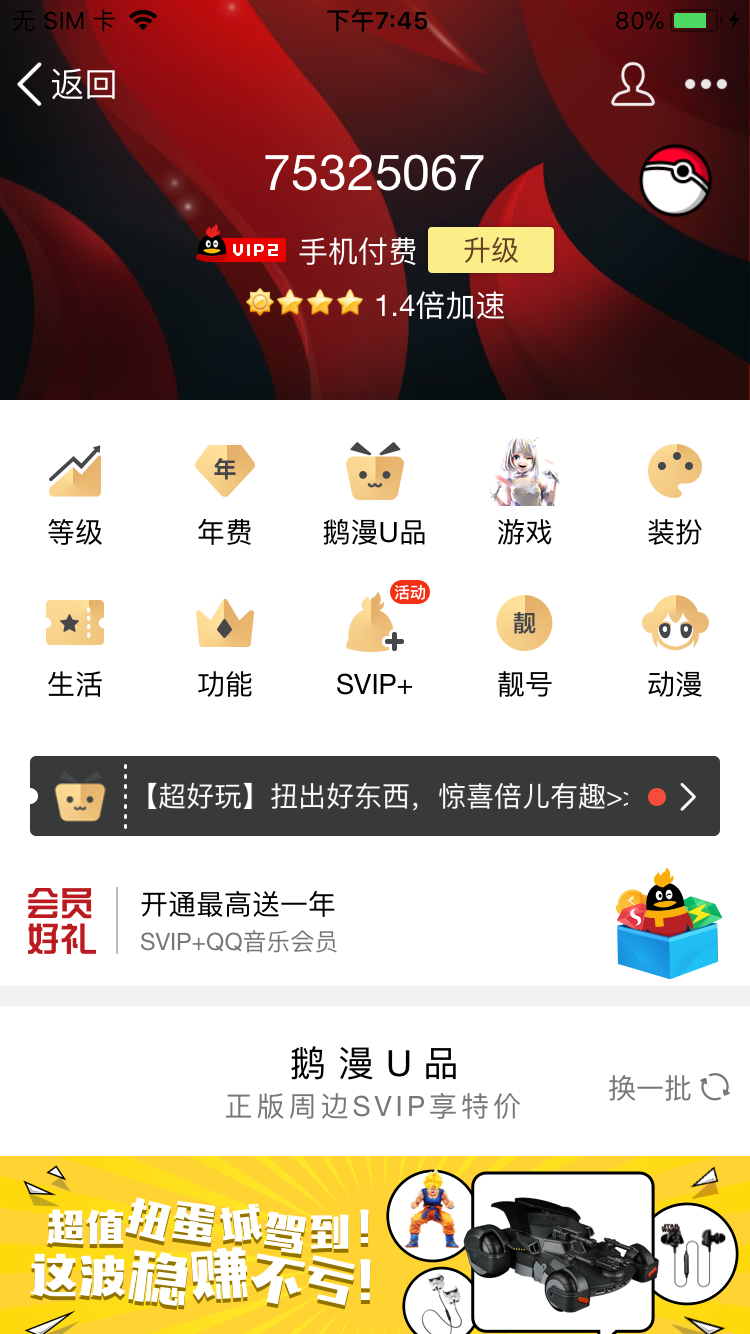750x1334 pixels.
Task: Open the 生活 life section
Action: coord(75,647)
